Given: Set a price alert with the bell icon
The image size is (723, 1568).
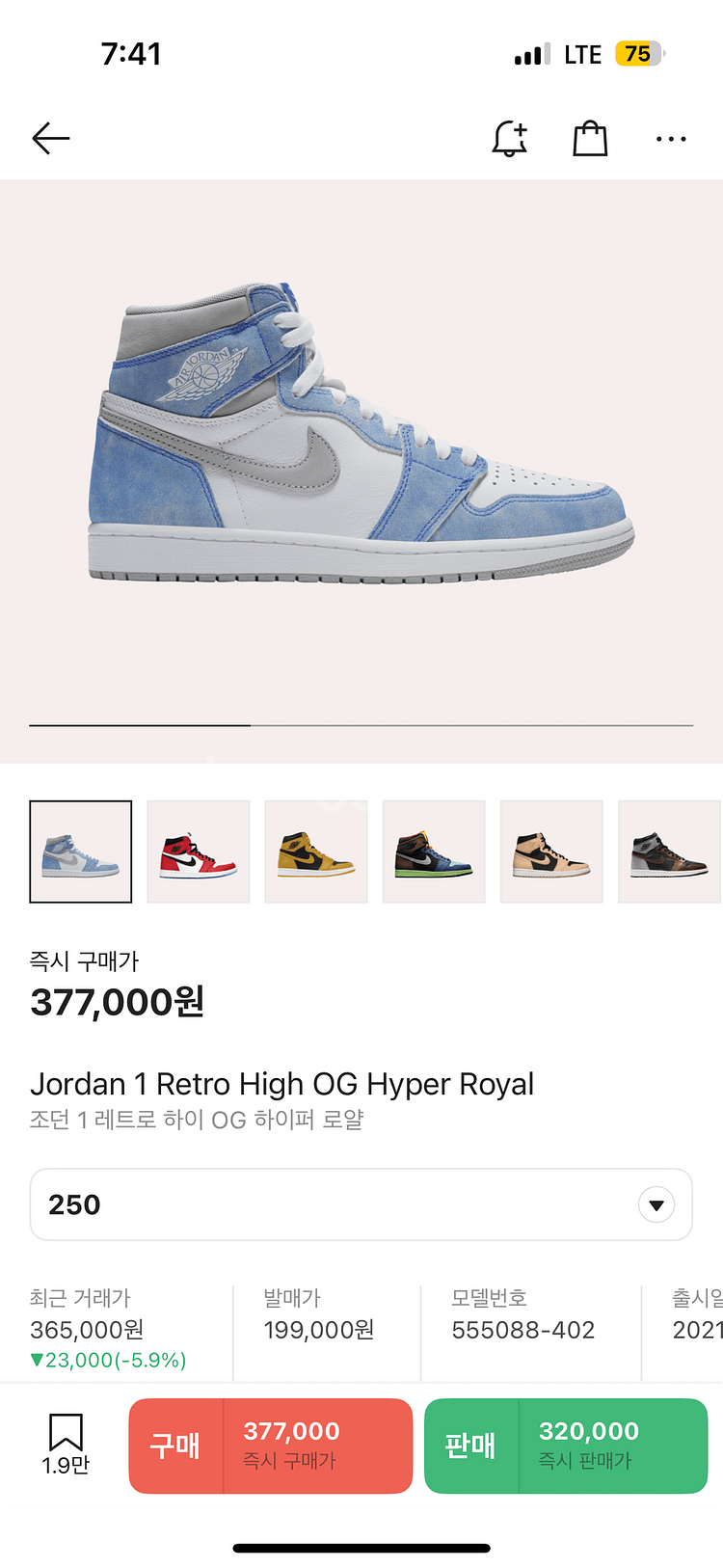Looking at the screenshot, I should pos(510,139).
